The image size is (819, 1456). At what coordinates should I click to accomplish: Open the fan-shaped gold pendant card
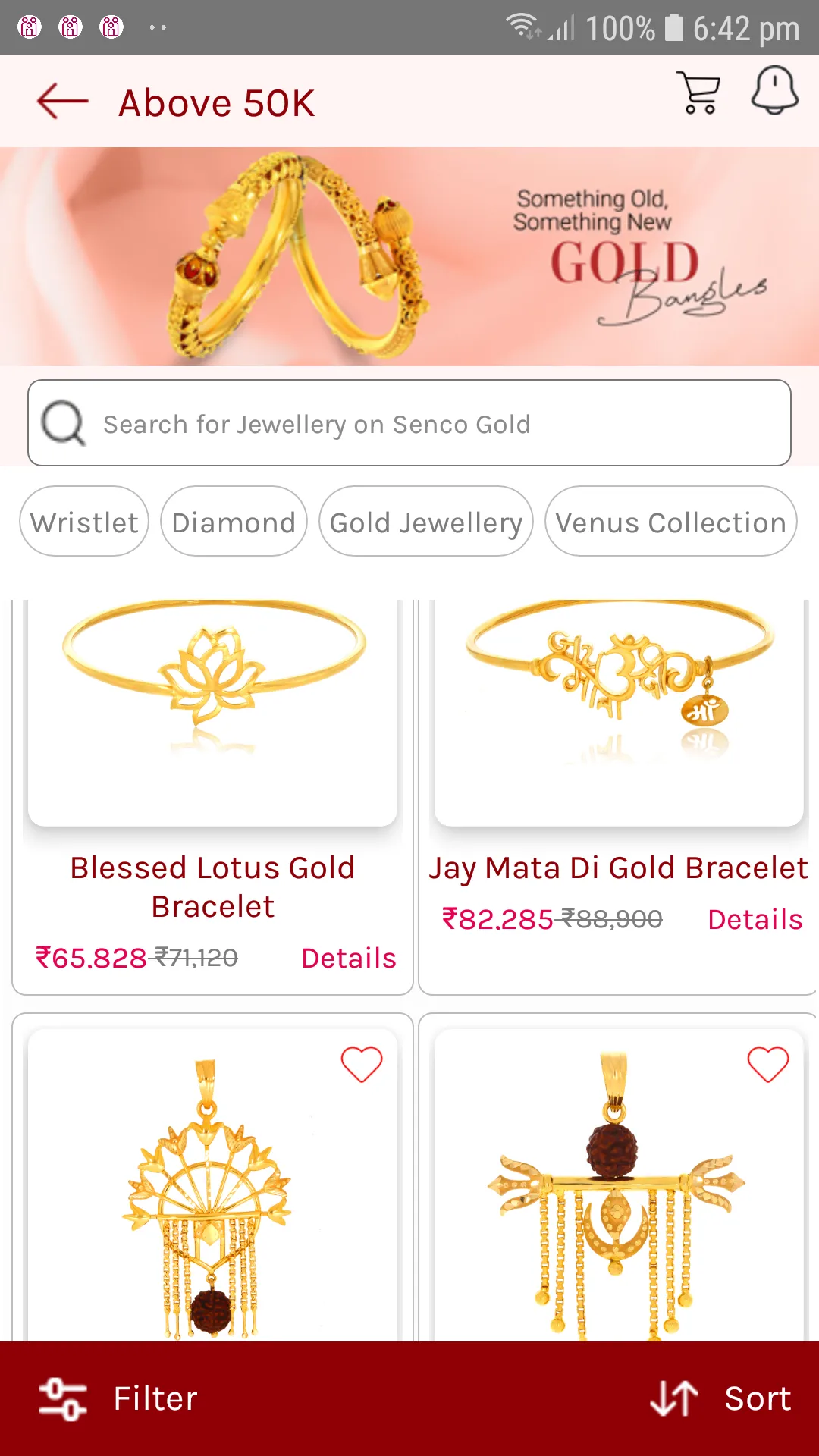coord(205,1198)
